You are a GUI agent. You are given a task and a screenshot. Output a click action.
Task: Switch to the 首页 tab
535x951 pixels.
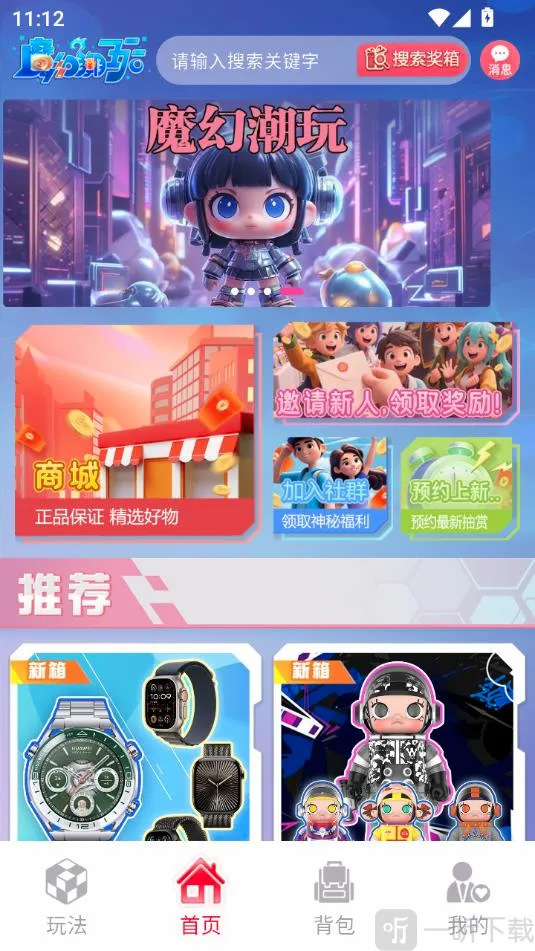point(200,896)
